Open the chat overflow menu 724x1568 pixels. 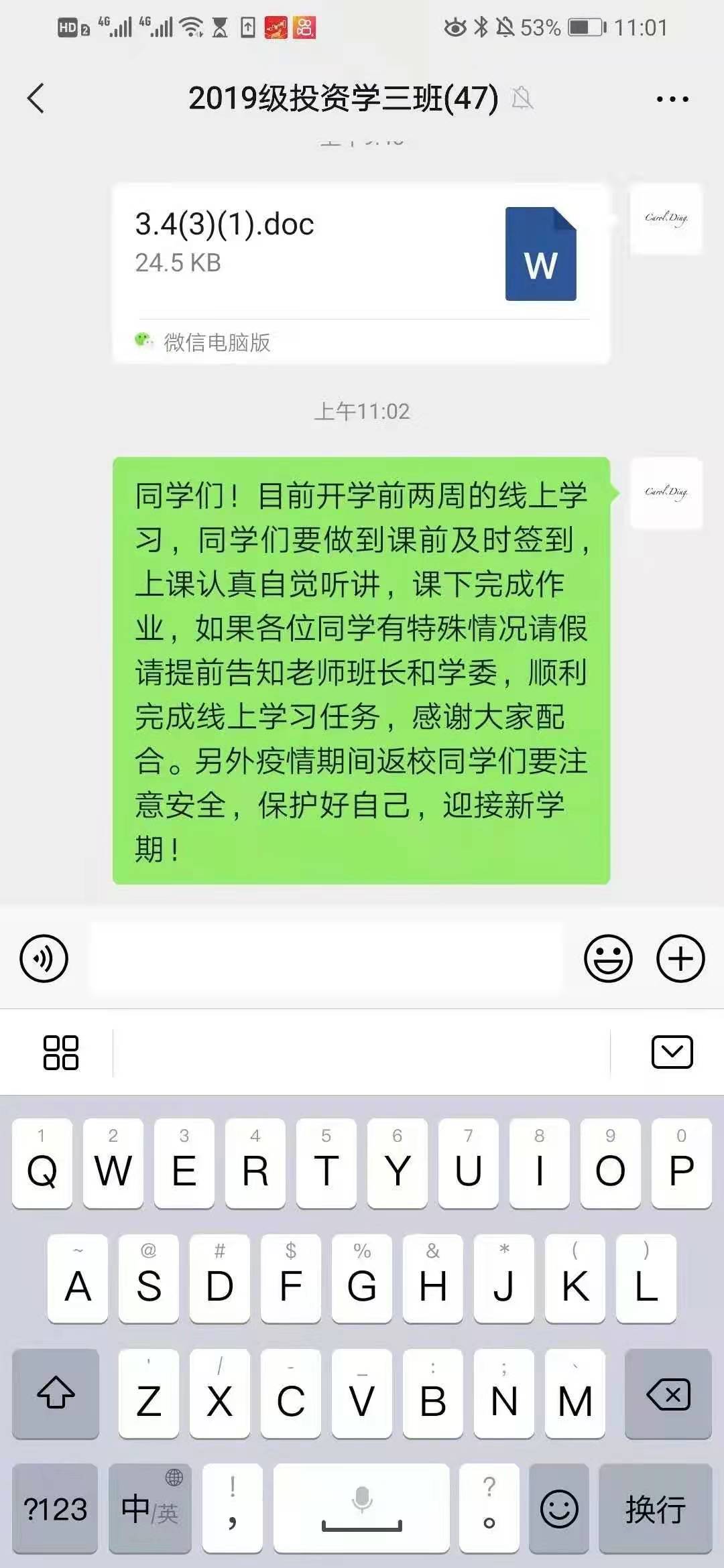point(672,99)
